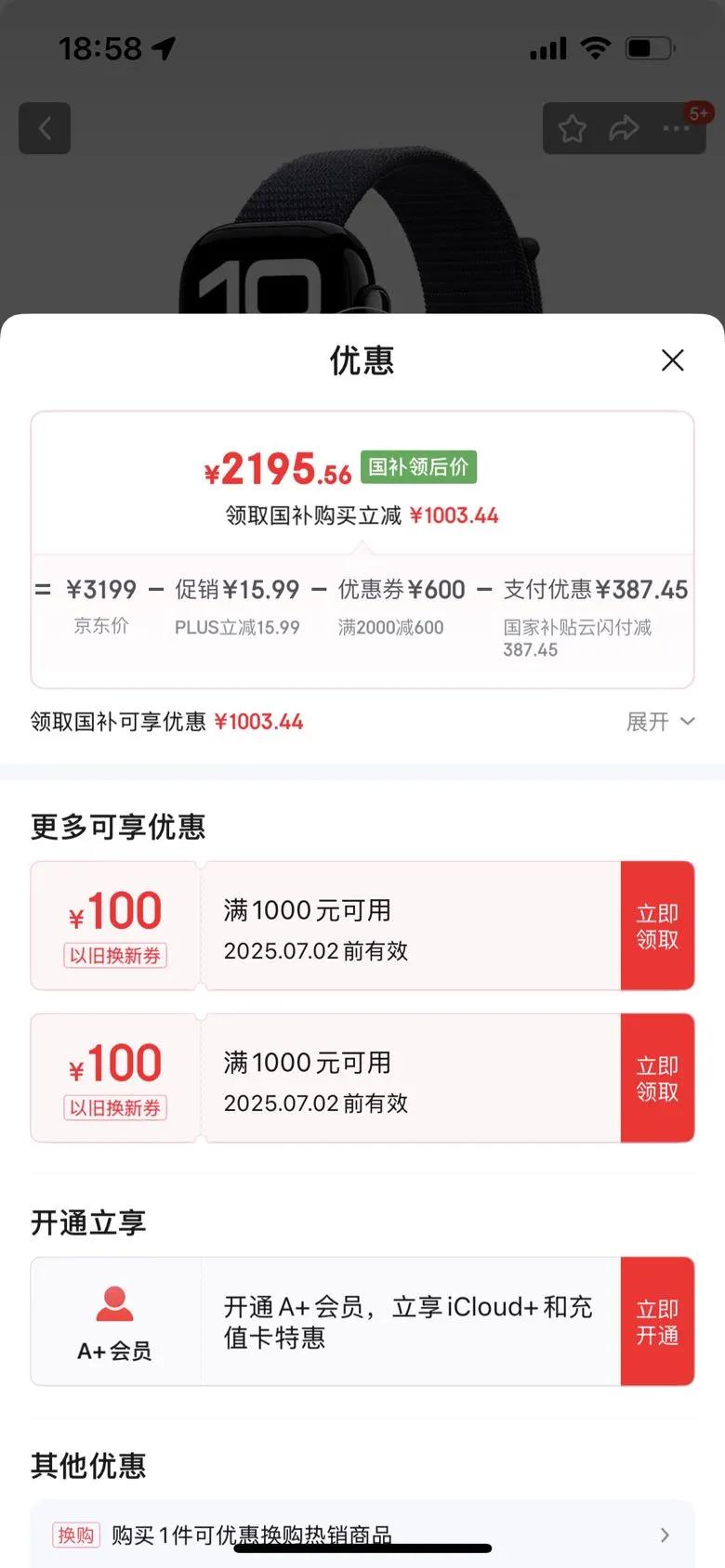Viewport: 725px width, 1568px height.
Task: Claim the first ¥100 以旧换新券 coupon
Action: 657,926
